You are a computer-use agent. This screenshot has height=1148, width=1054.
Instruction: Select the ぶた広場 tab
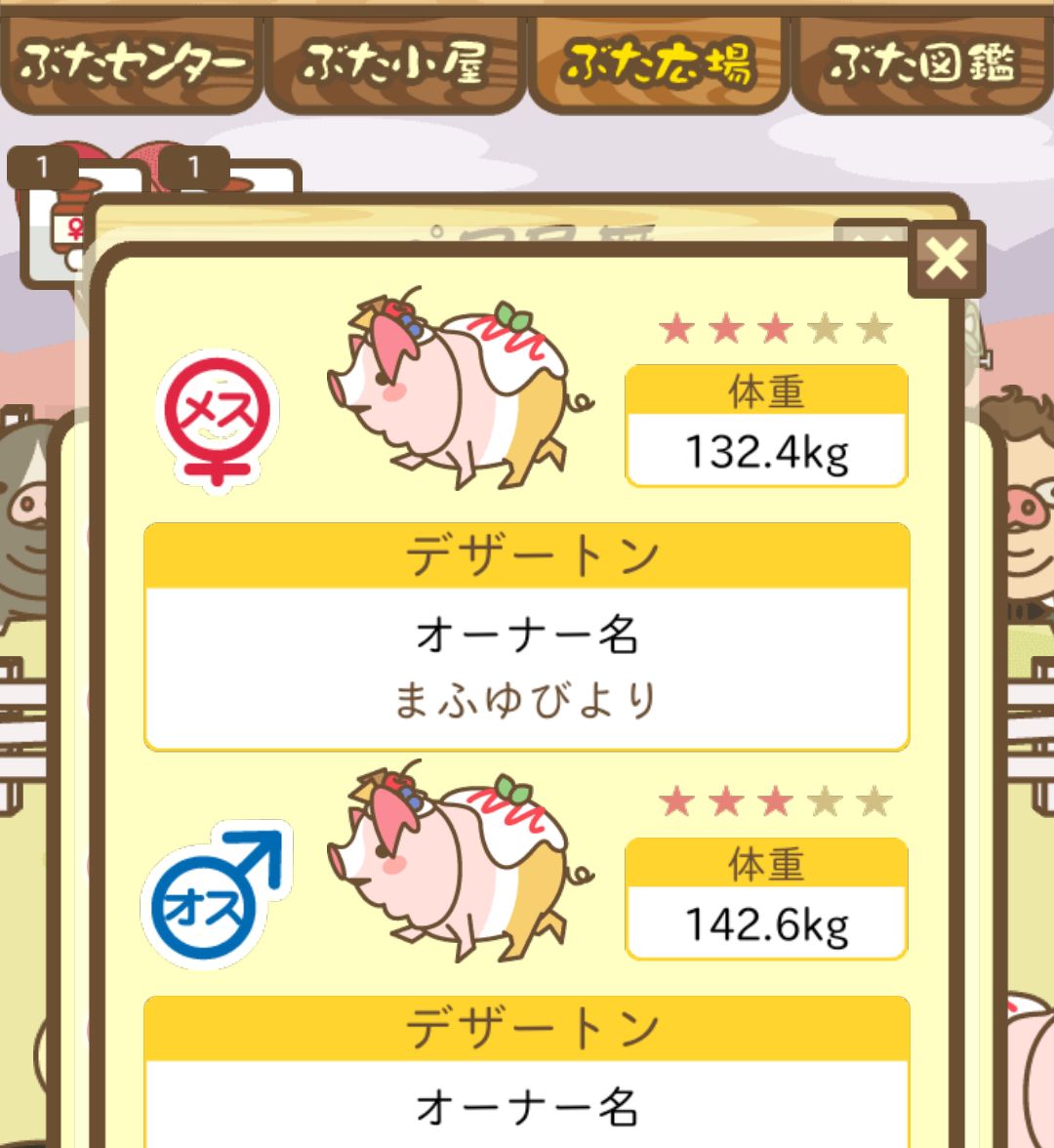coord(659,64)
